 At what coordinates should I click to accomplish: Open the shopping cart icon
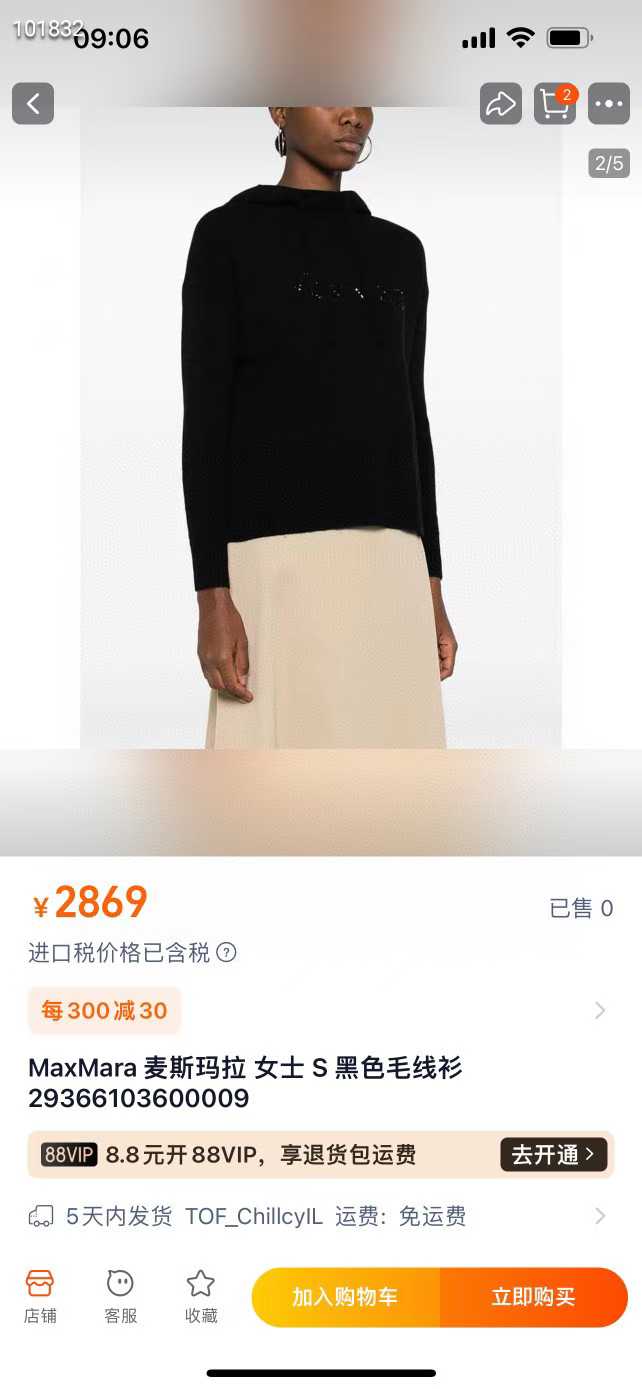coord(555,104)
